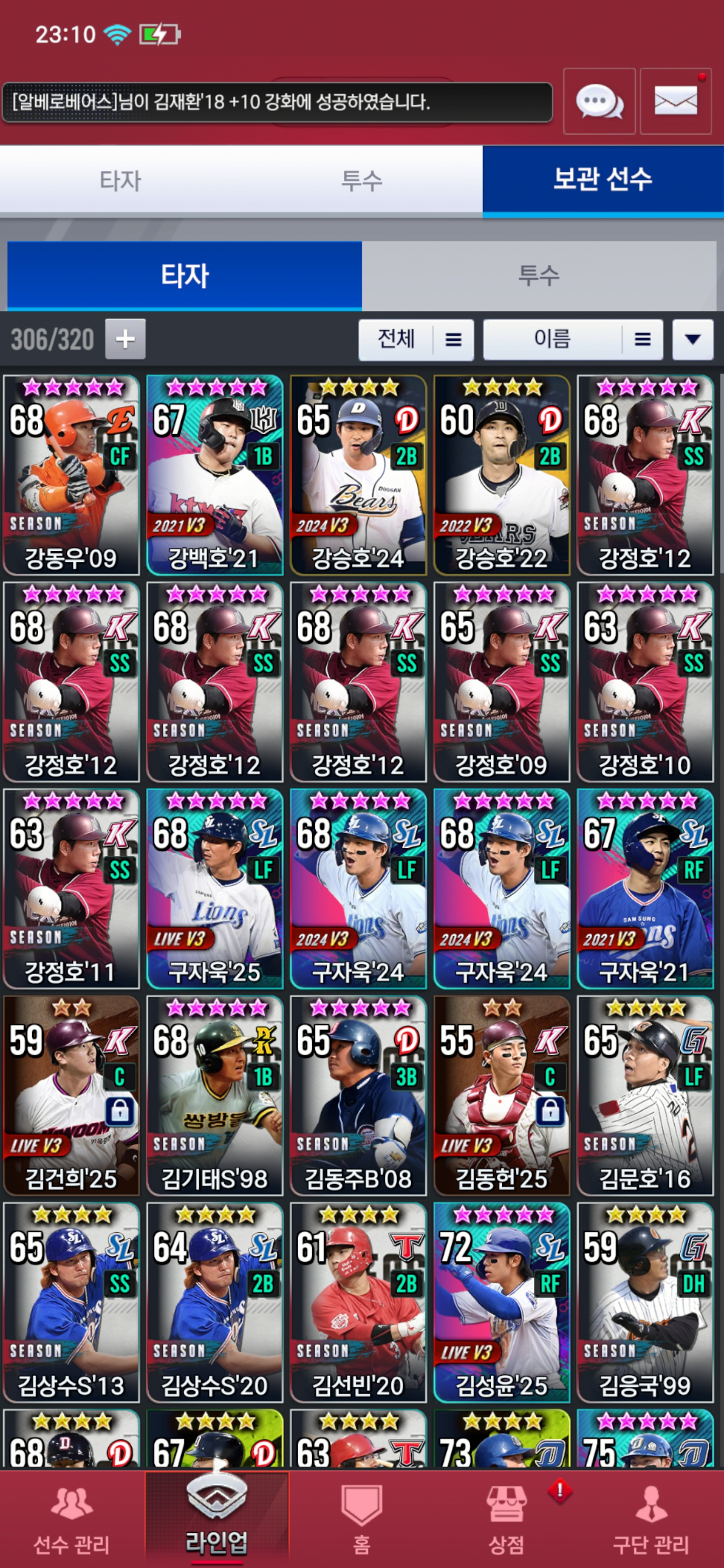Image resolution: width=724 pixels, height=1568 pixels.
Task: Switch to the top 투수 tab
Action: 361,181
